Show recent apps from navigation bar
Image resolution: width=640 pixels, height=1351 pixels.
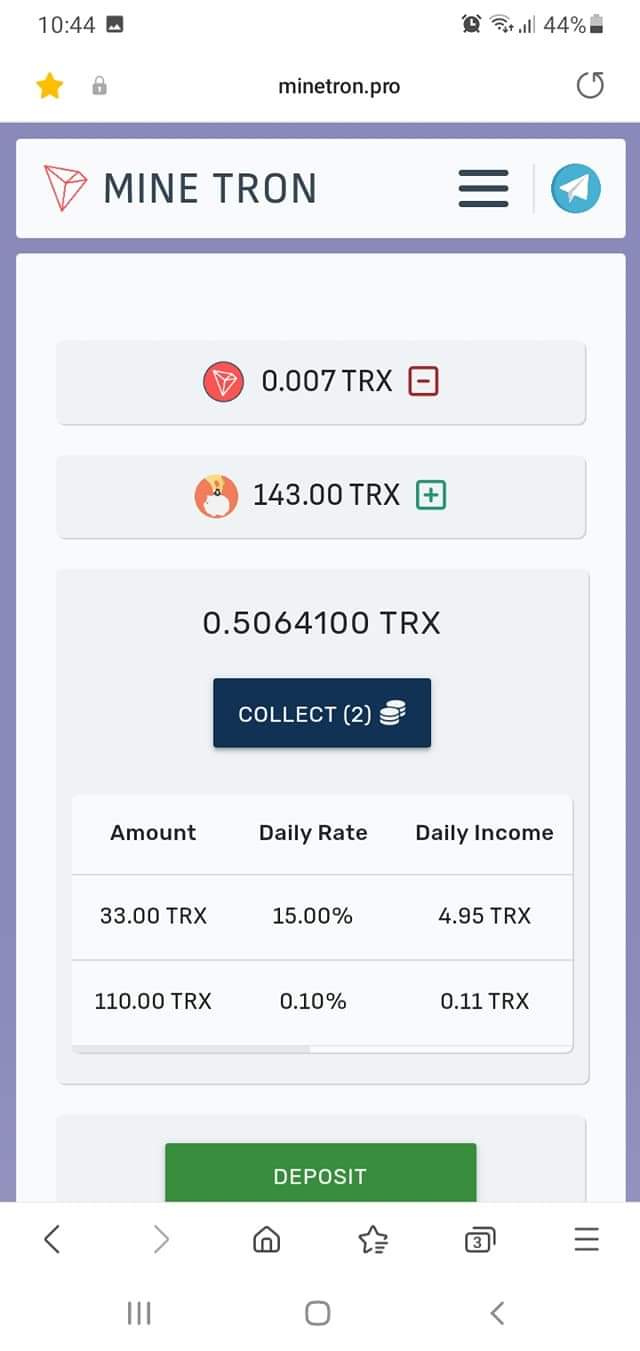pos(139,1313)
